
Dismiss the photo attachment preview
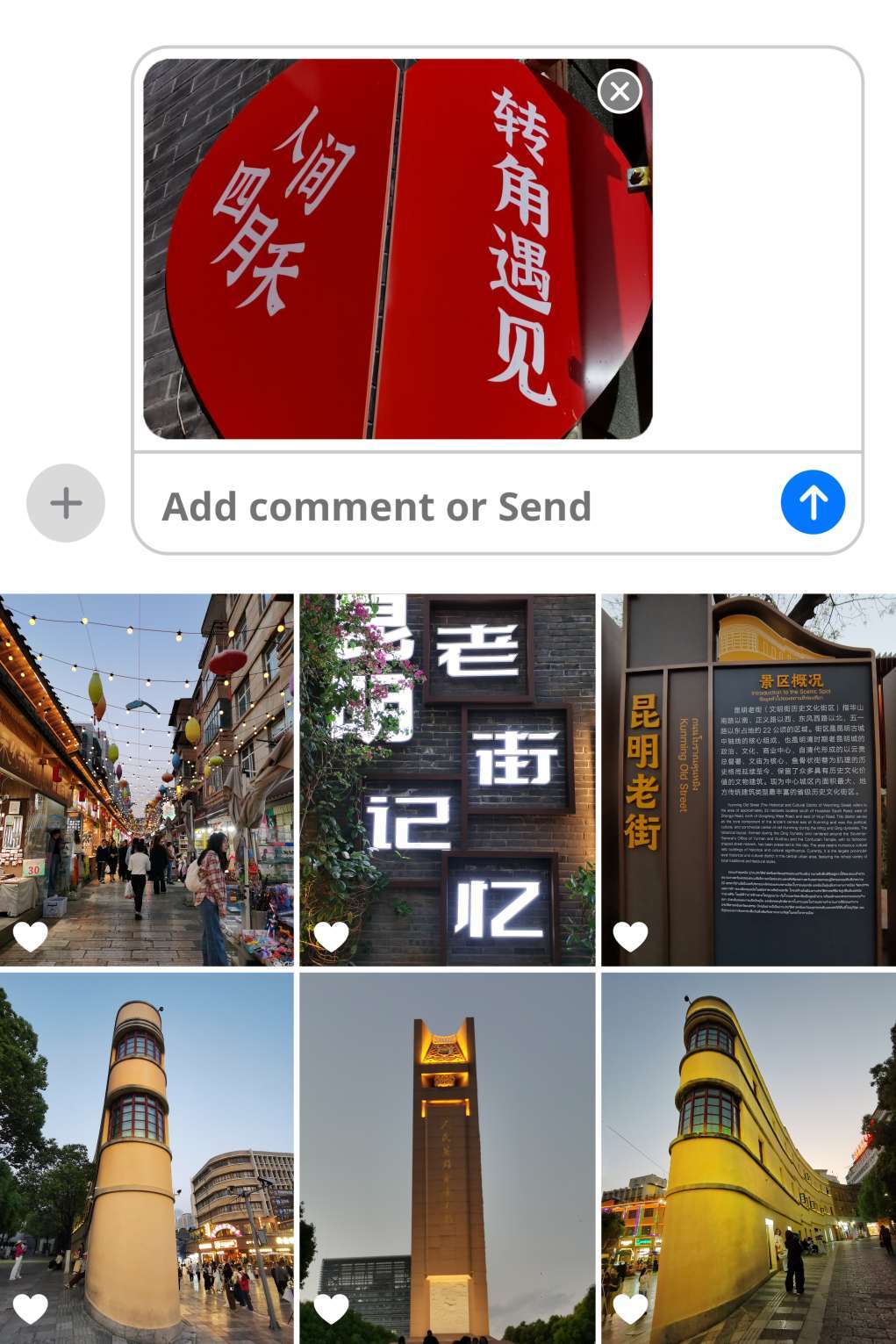pyautogui.click(x=620, y=92)
